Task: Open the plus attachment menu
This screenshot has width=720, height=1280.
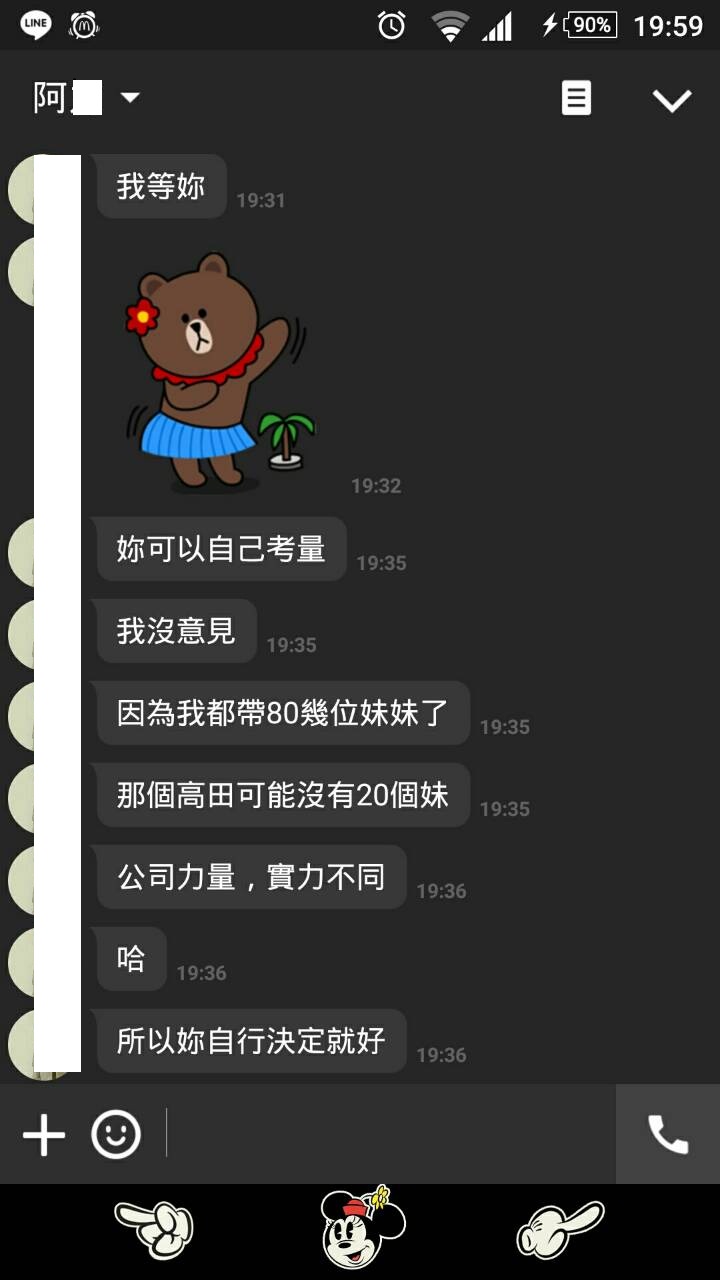Action: (x=44, y=1135)
